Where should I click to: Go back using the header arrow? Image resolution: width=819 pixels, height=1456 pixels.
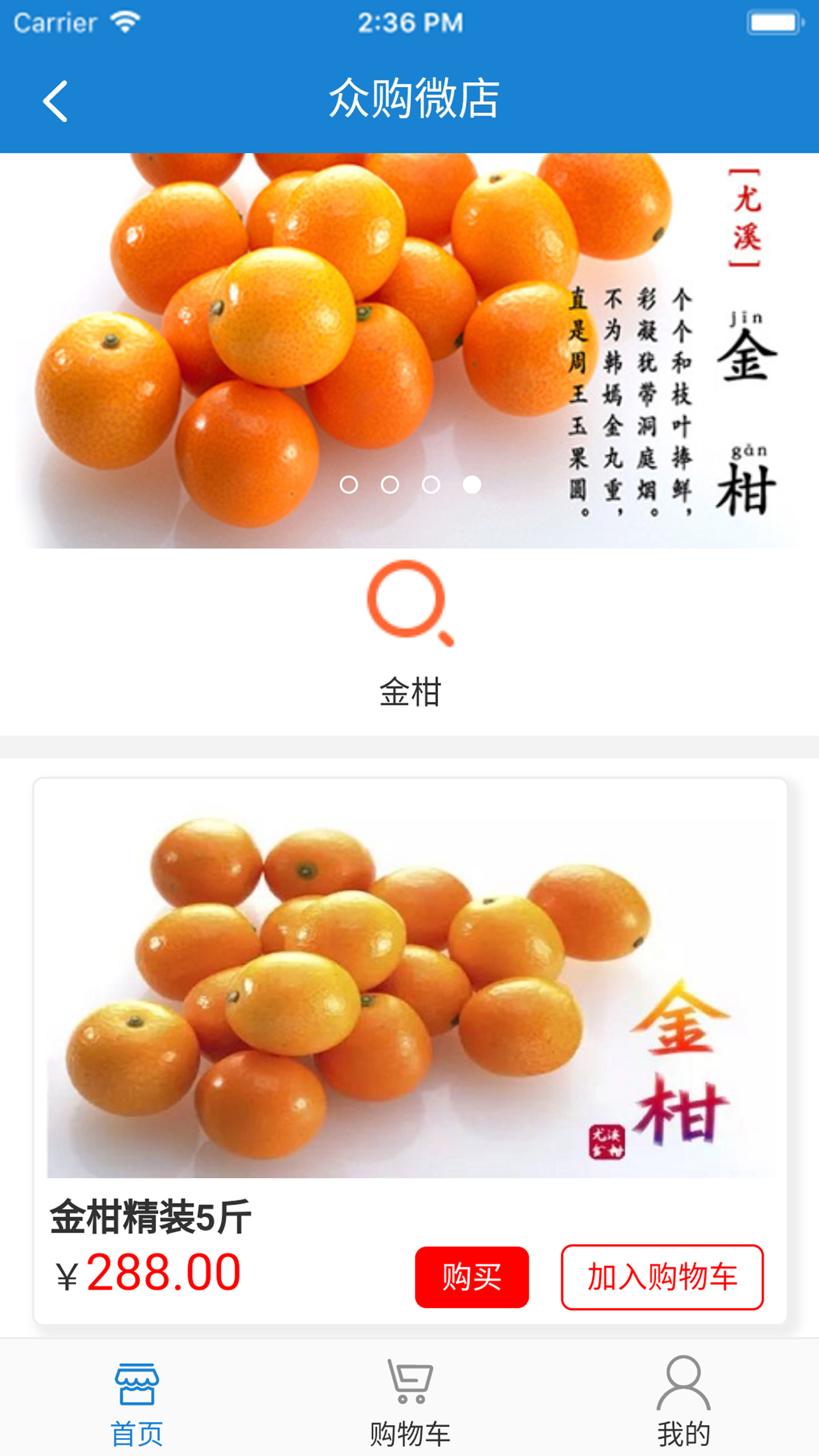pos(55,101)
